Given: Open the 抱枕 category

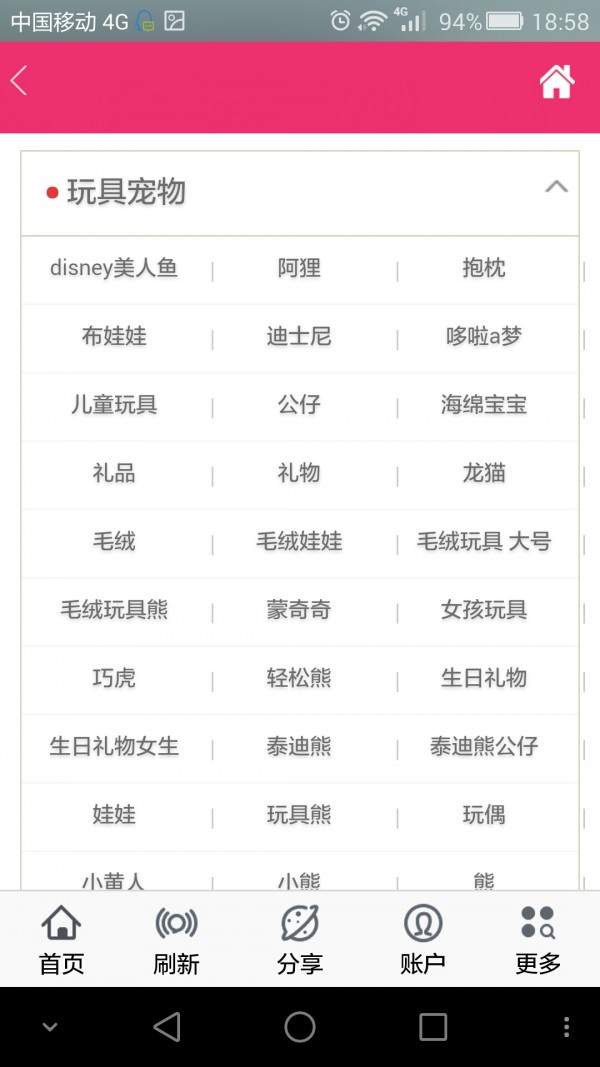Looking at the screenshot, I should tap(484, 268).
